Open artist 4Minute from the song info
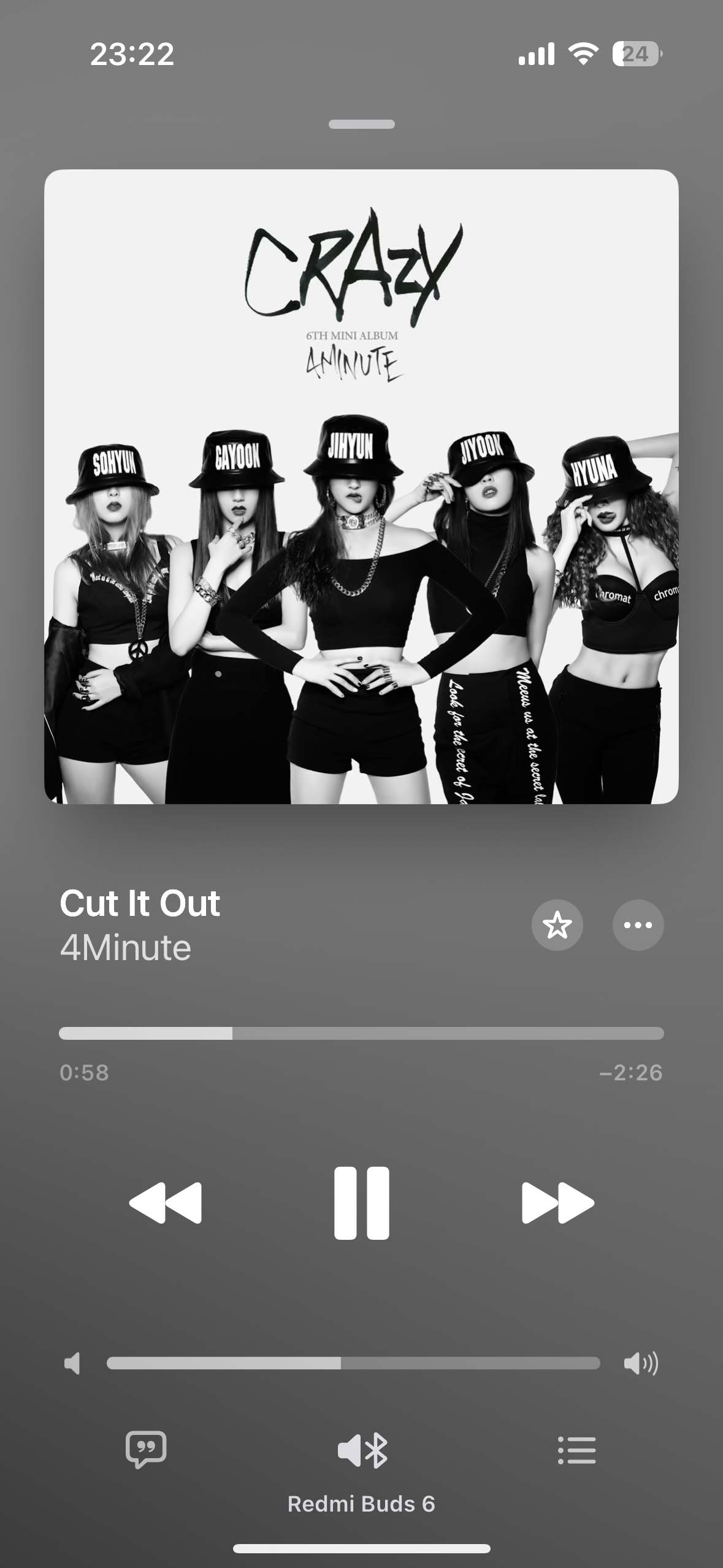 click(x=126, y=948)
